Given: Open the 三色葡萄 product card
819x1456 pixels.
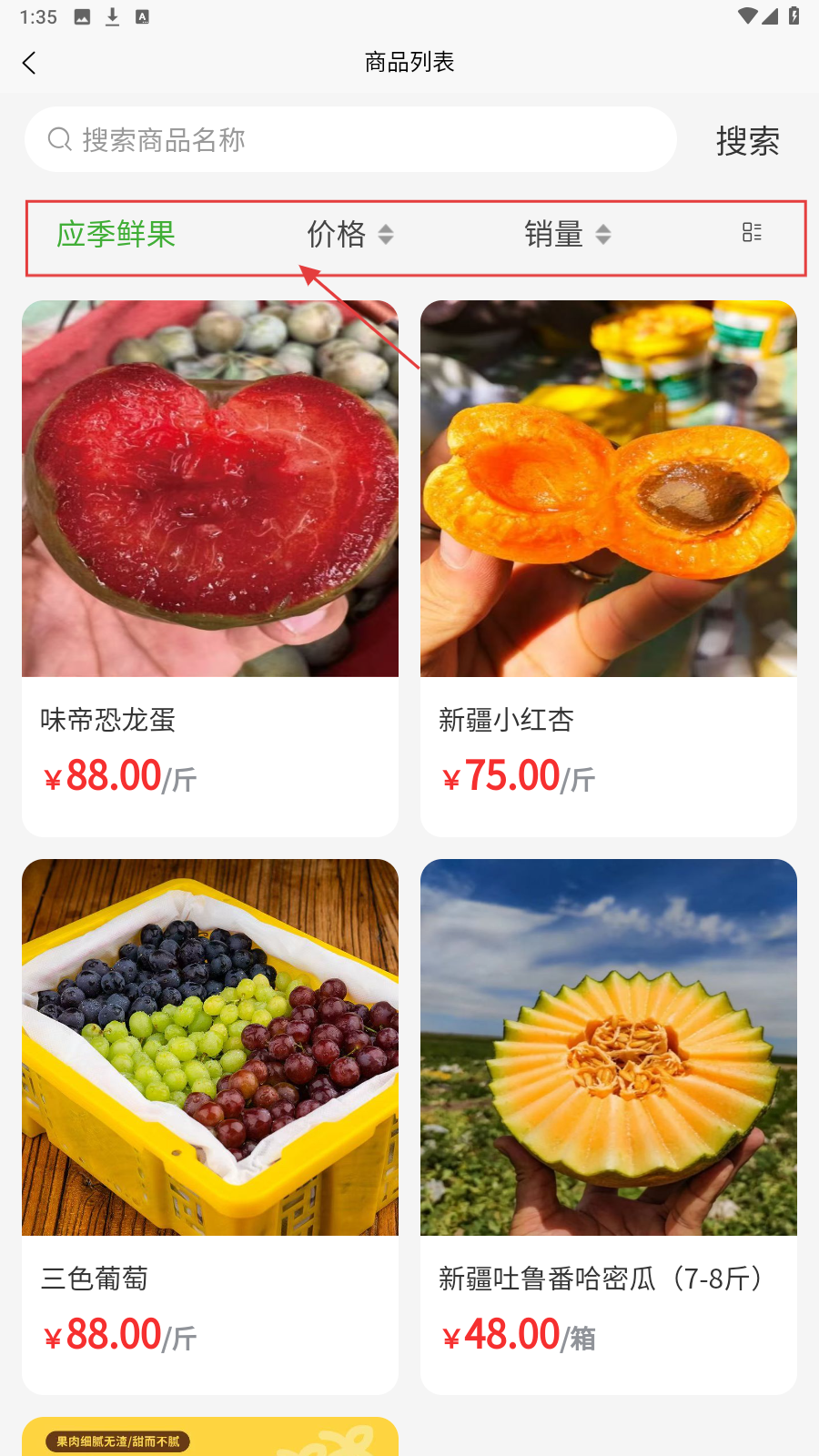Looking at the screenshot, I should tap(210, 1126).
